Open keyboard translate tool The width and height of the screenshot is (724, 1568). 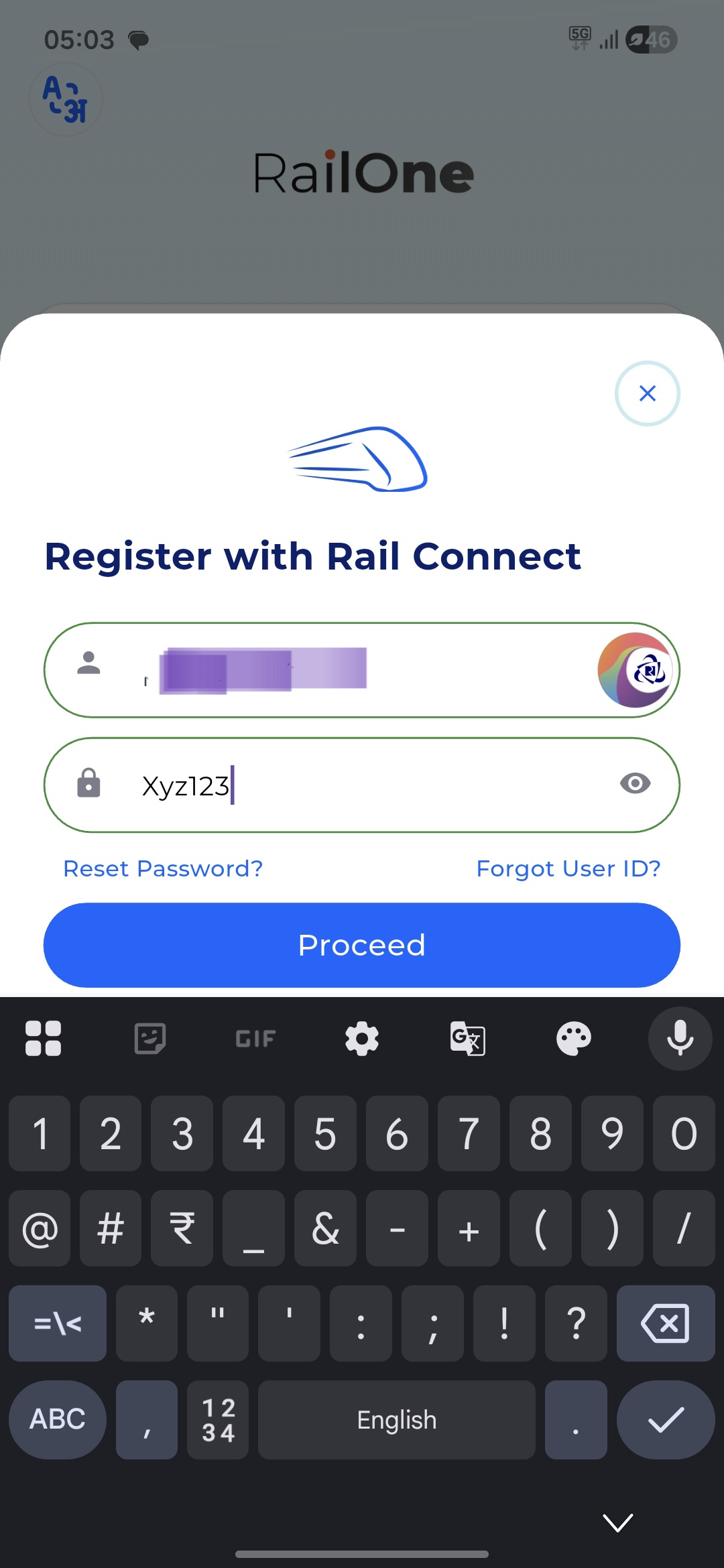click(467, 1039)
